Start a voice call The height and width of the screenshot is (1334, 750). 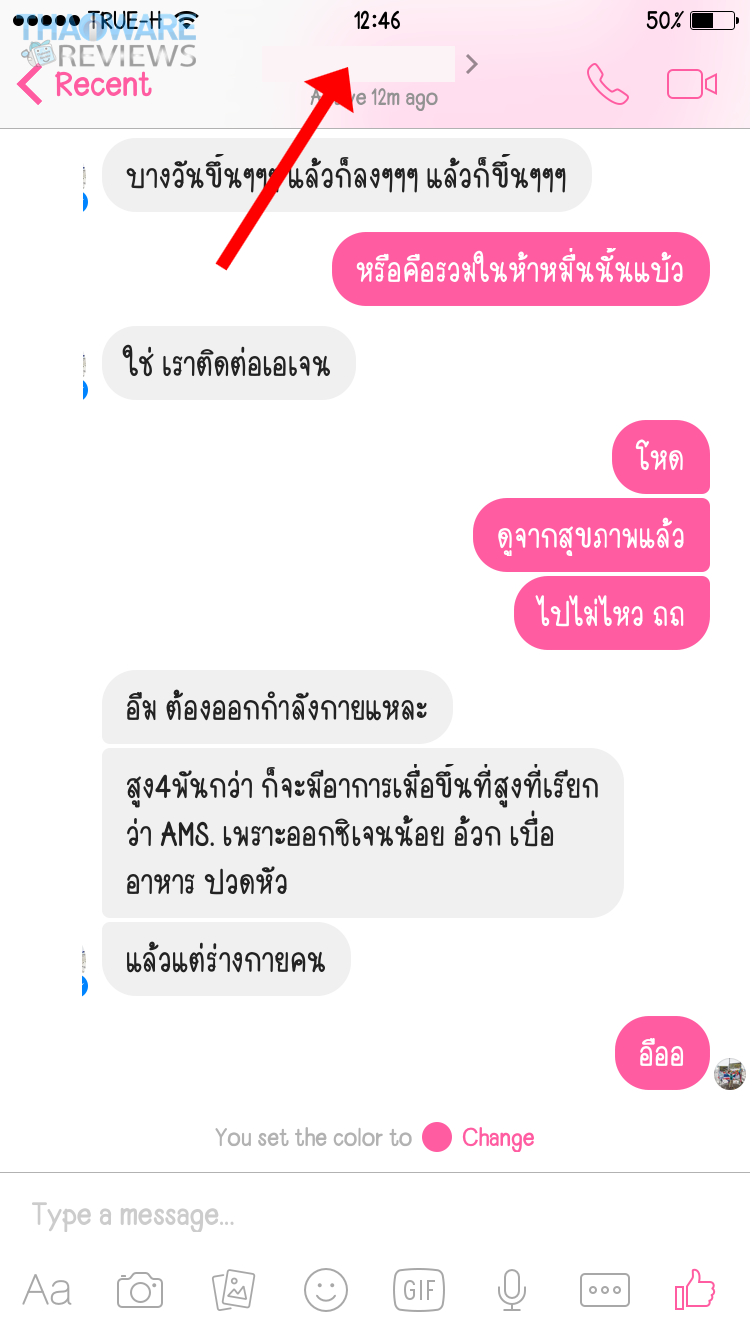click(607, 85)
